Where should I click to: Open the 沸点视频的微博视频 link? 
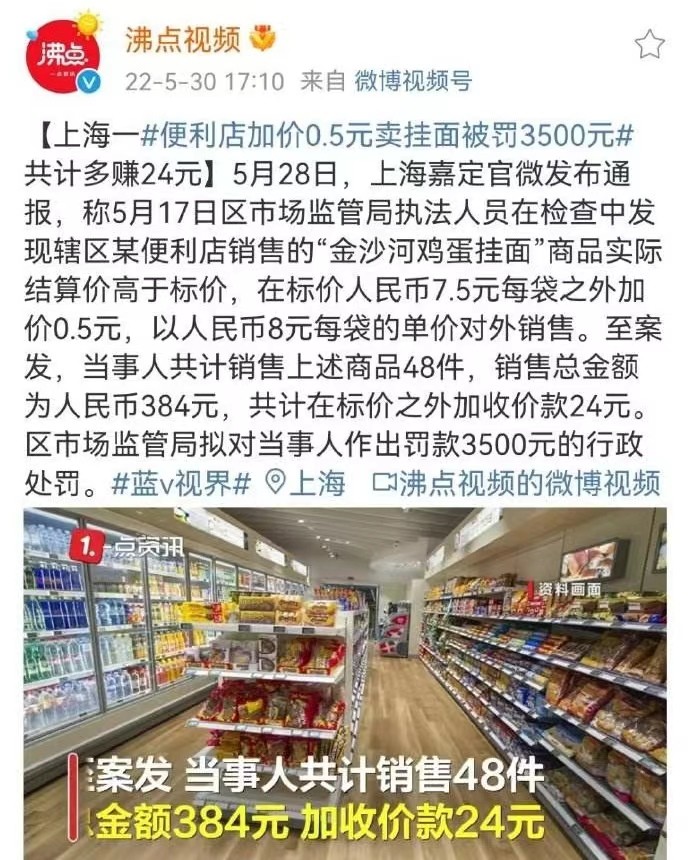click(x=515, y=483)
